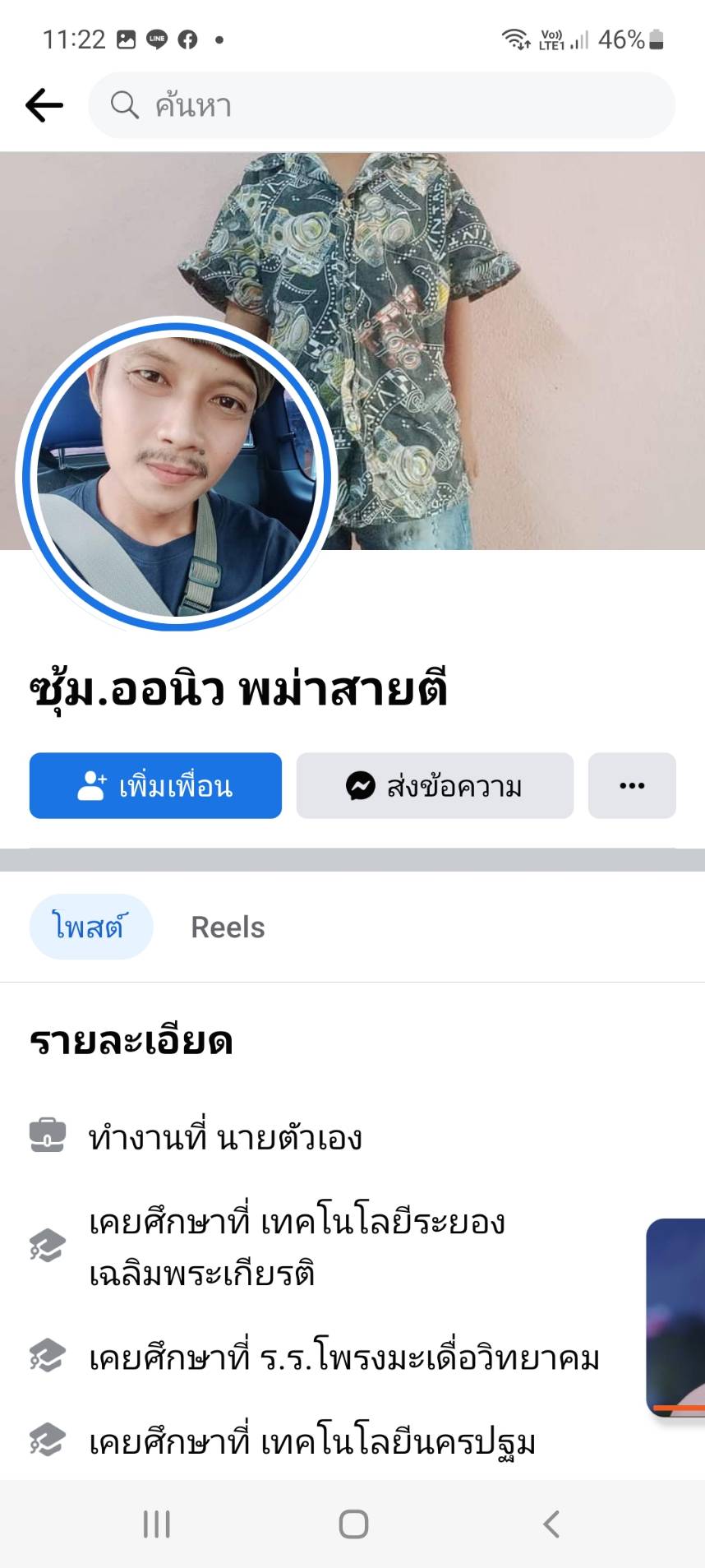Viewport: 705px width, 1568px height.
Task: Open the three-dot more options button
Action: click(x=631, y=786)
